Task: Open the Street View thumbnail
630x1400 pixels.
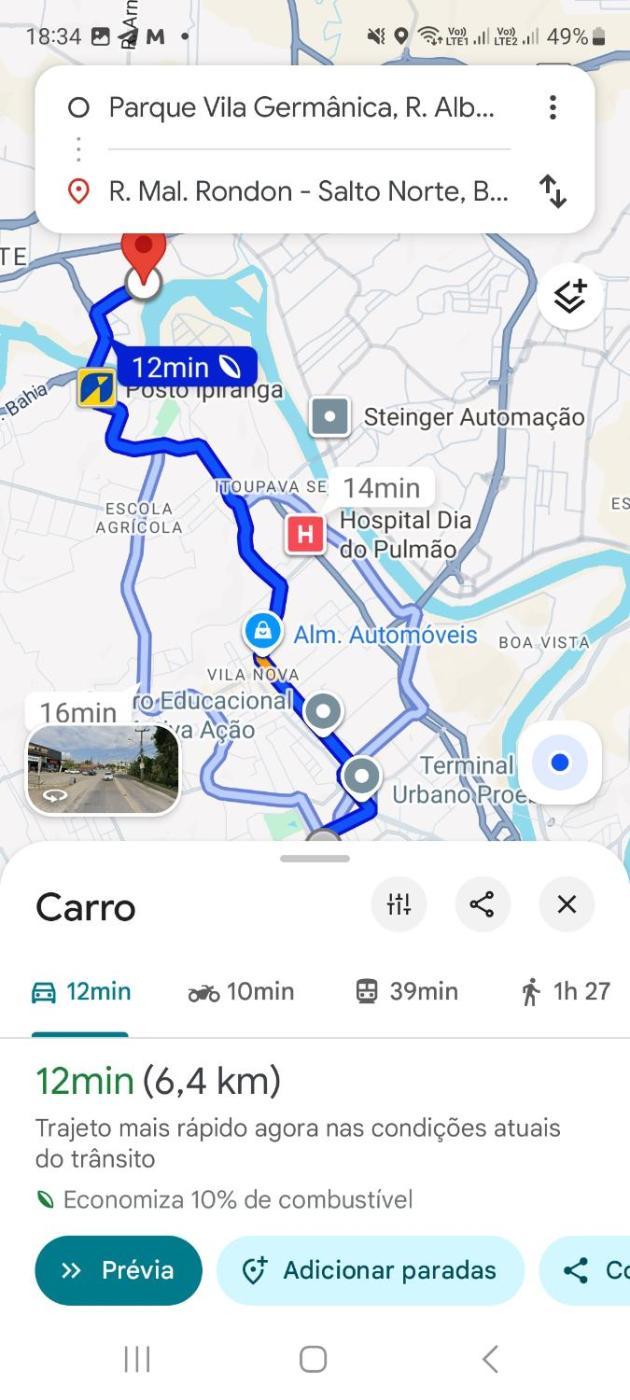Action: coord(103,768)
